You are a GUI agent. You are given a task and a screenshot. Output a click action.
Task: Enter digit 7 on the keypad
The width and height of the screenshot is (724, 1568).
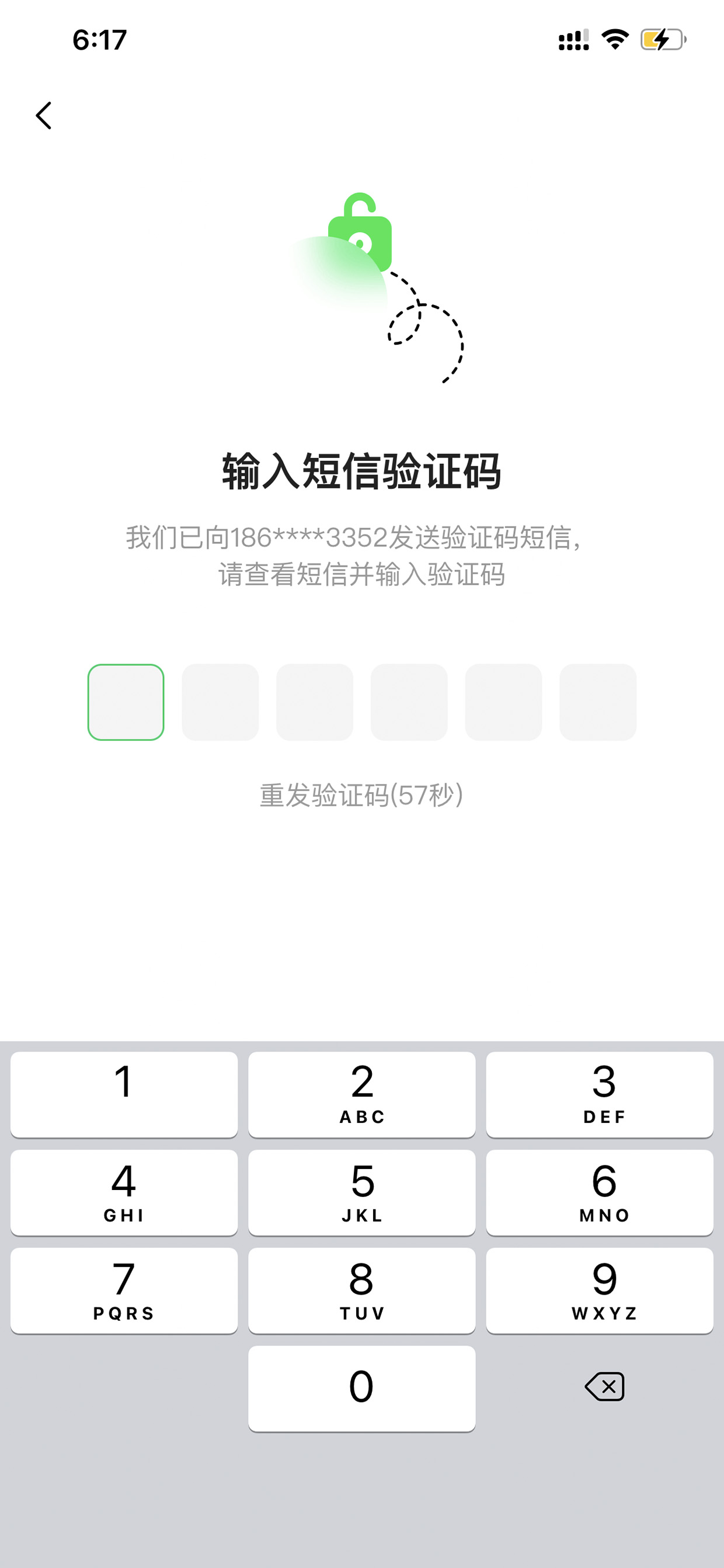click(124, 1290)
